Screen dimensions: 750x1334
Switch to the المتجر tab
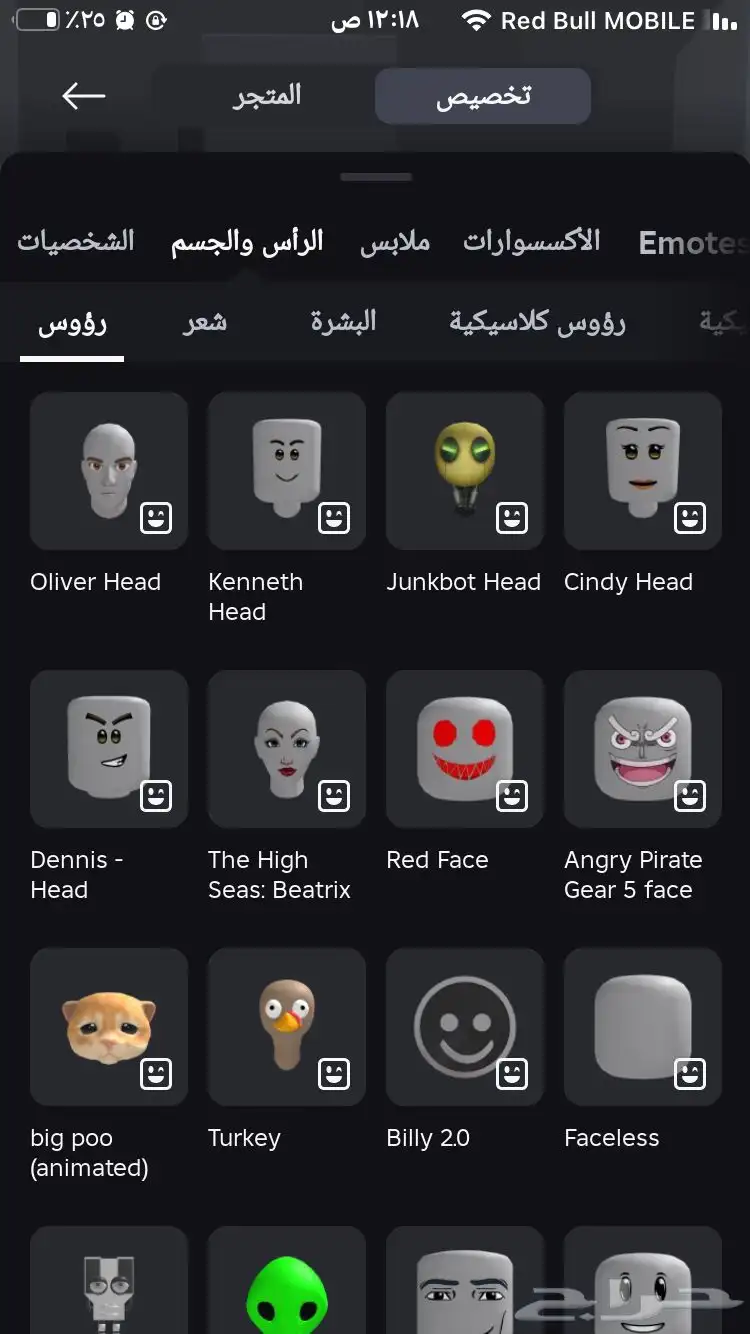click(x=267, y=96)
